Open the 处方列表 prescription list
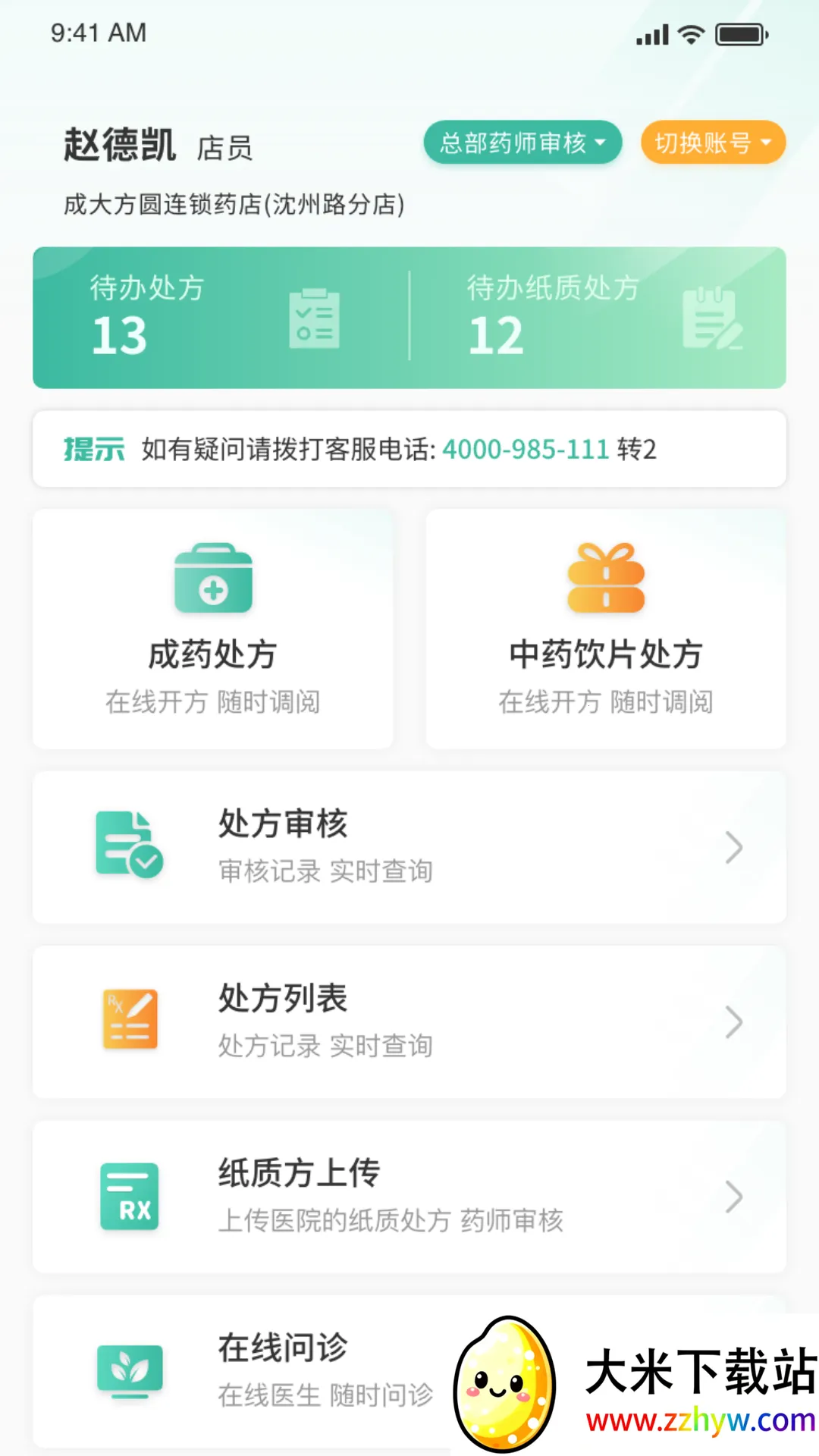 click(x=409, y=1022)
